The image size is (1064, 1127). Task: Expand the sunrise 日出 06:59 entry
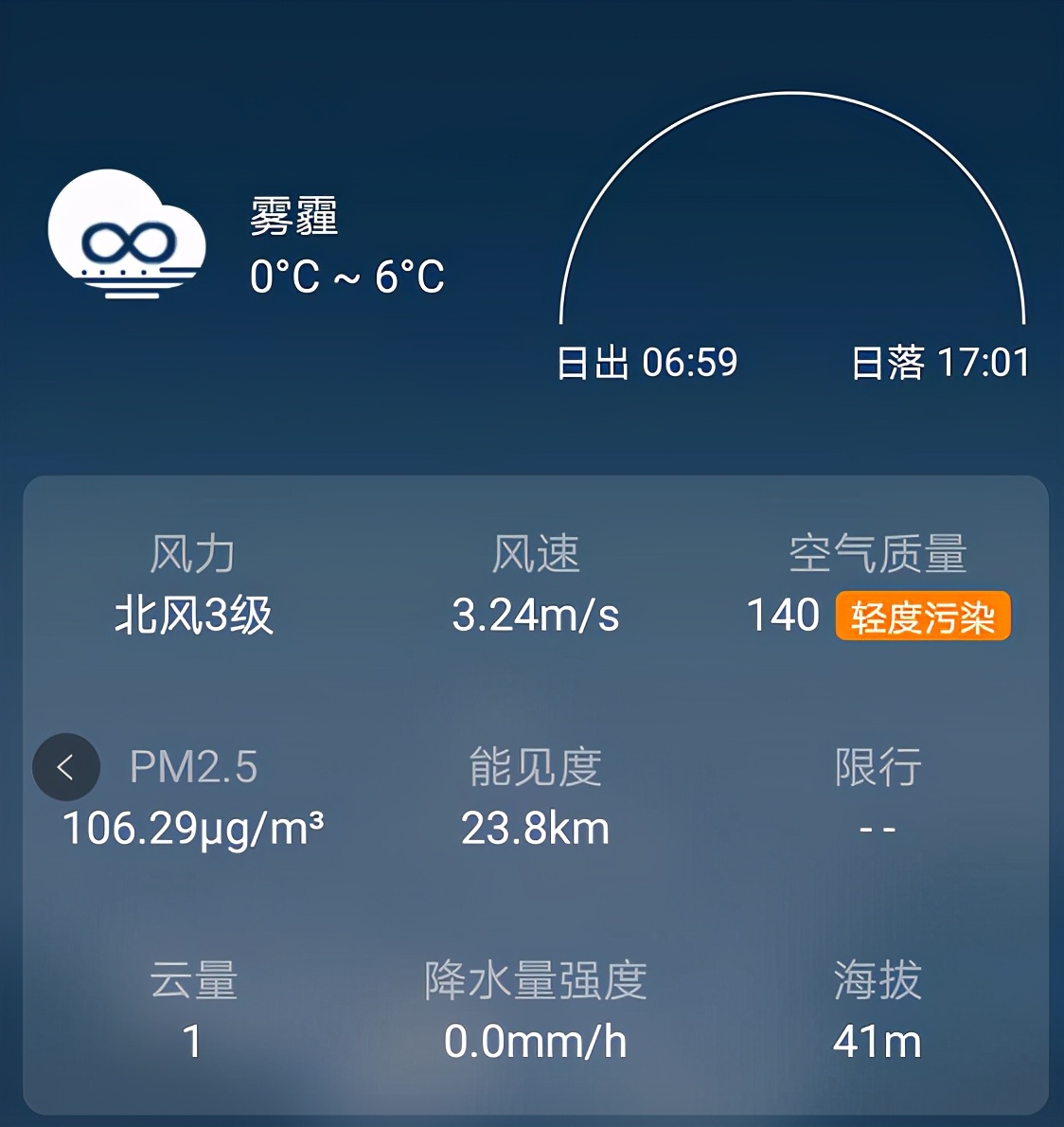(x=648, y=362)
